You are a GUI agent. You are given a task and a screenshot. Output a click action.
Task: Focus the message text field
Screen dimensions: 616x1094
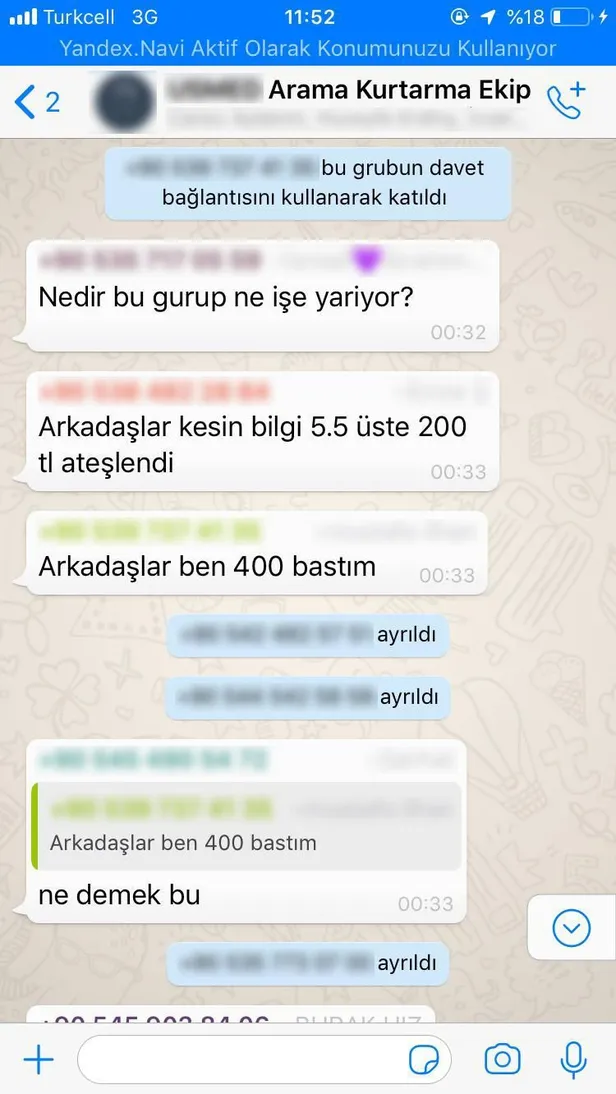[240, 1060]
